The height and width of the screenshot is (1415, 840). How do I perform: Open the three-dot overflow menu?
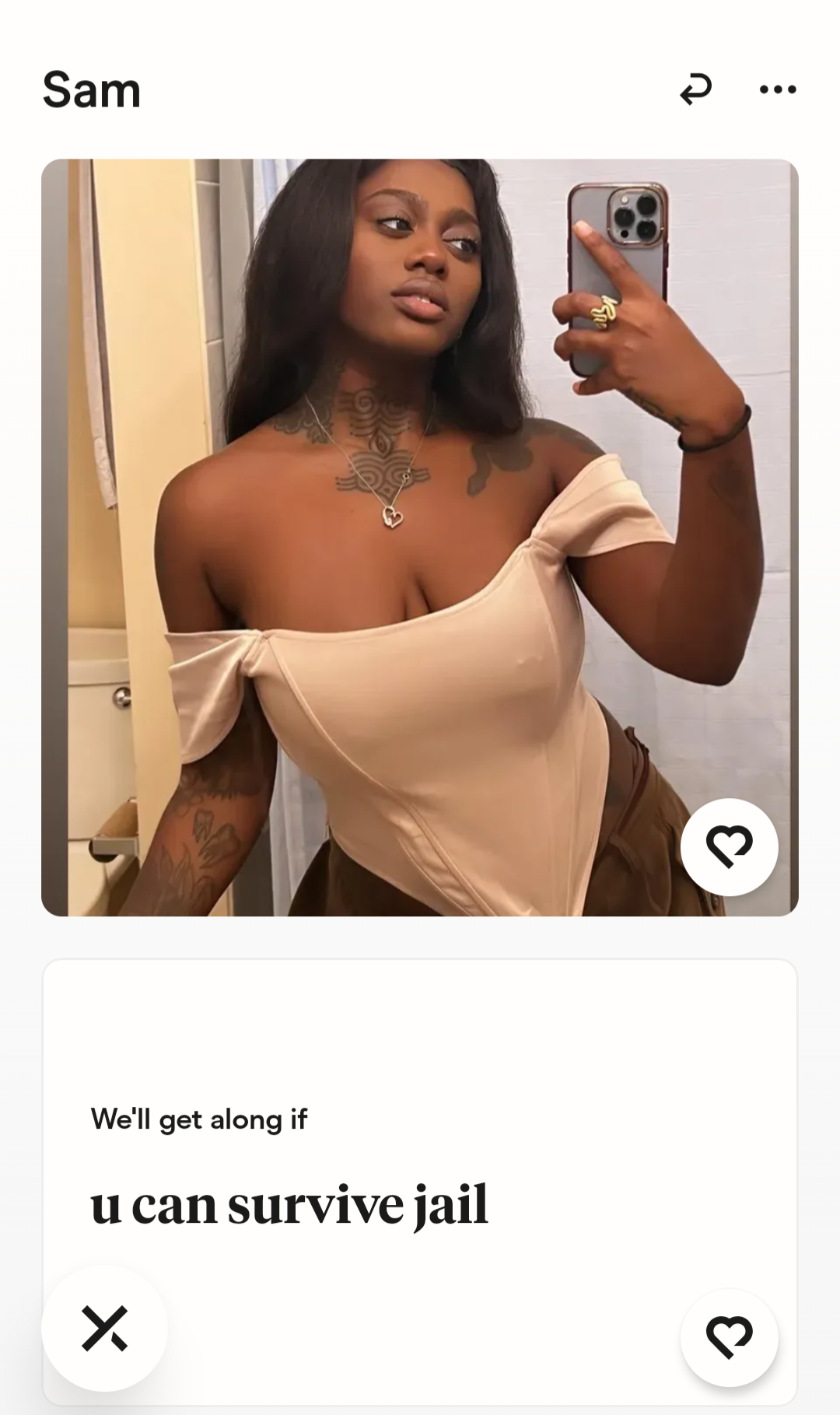pyautogui.click(x=778, y=89)
